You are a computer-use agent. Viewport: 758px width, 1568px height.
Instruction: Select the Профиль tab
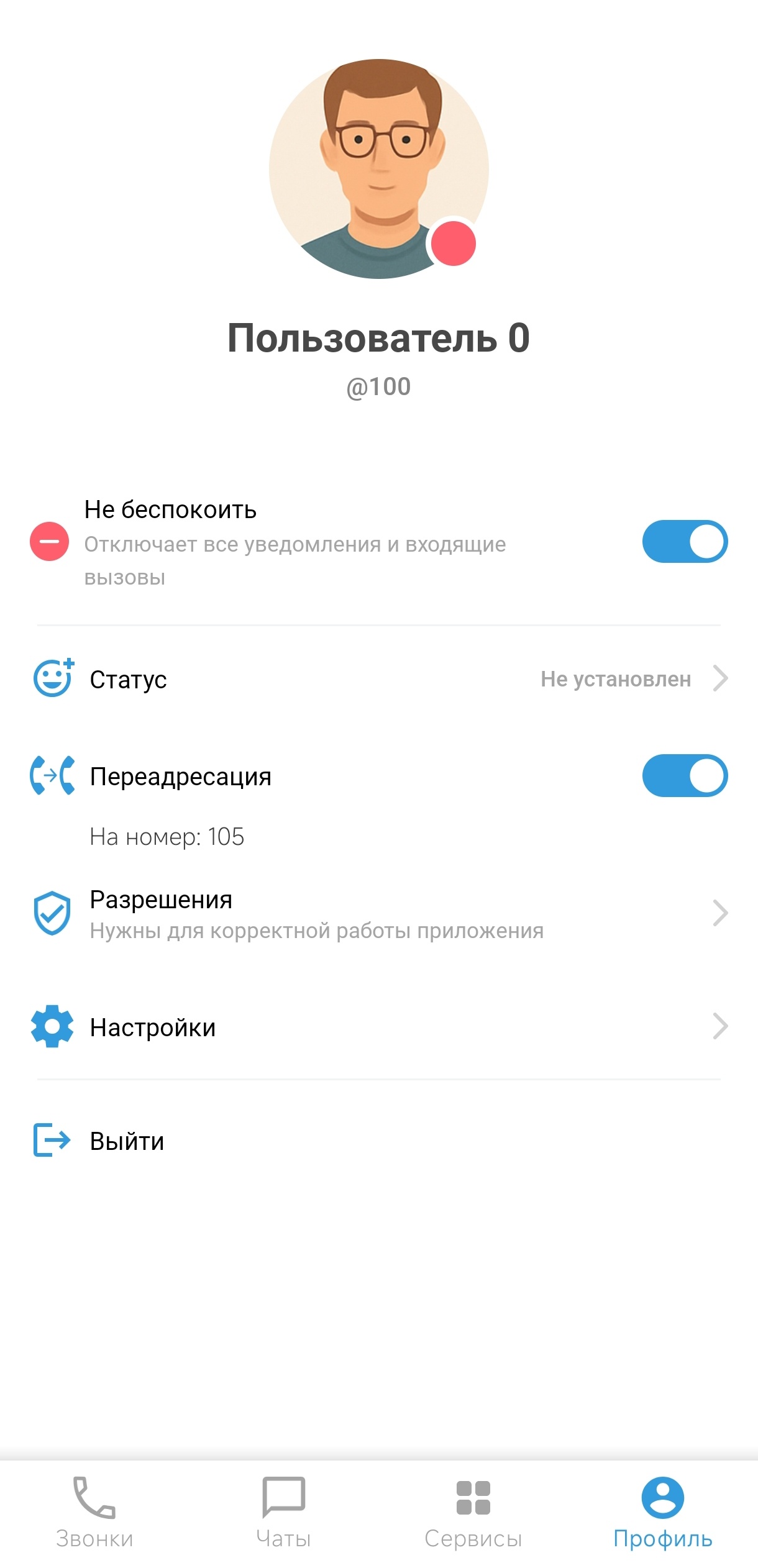pos(662,1513)
